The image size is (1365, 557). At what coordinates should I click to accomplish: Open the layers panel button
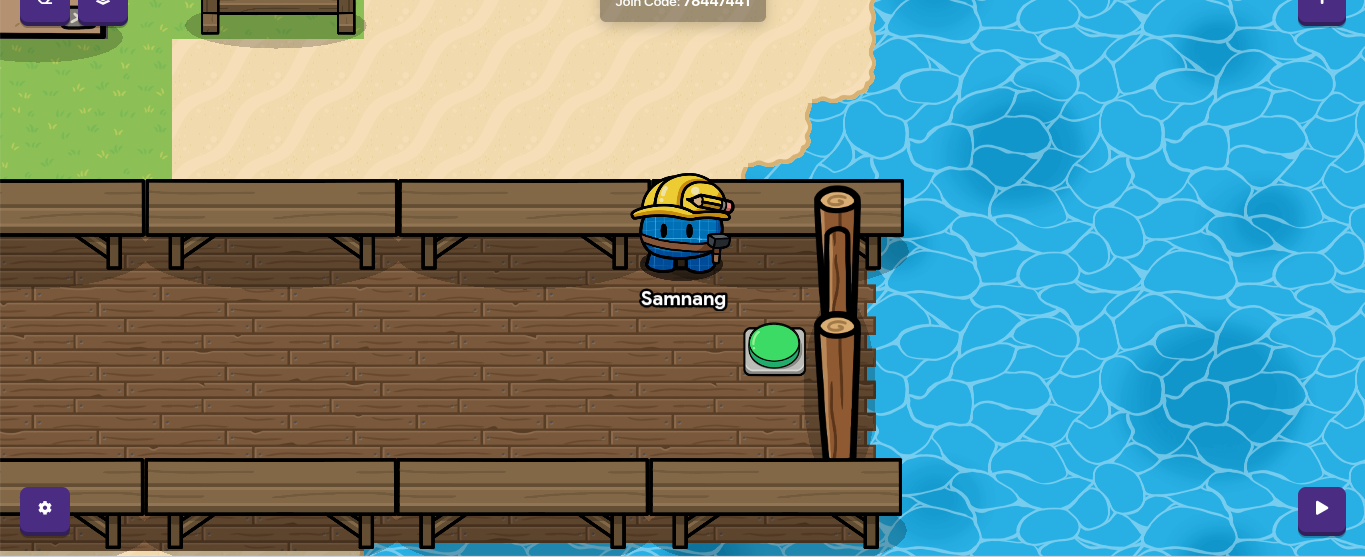coord(103,6)
